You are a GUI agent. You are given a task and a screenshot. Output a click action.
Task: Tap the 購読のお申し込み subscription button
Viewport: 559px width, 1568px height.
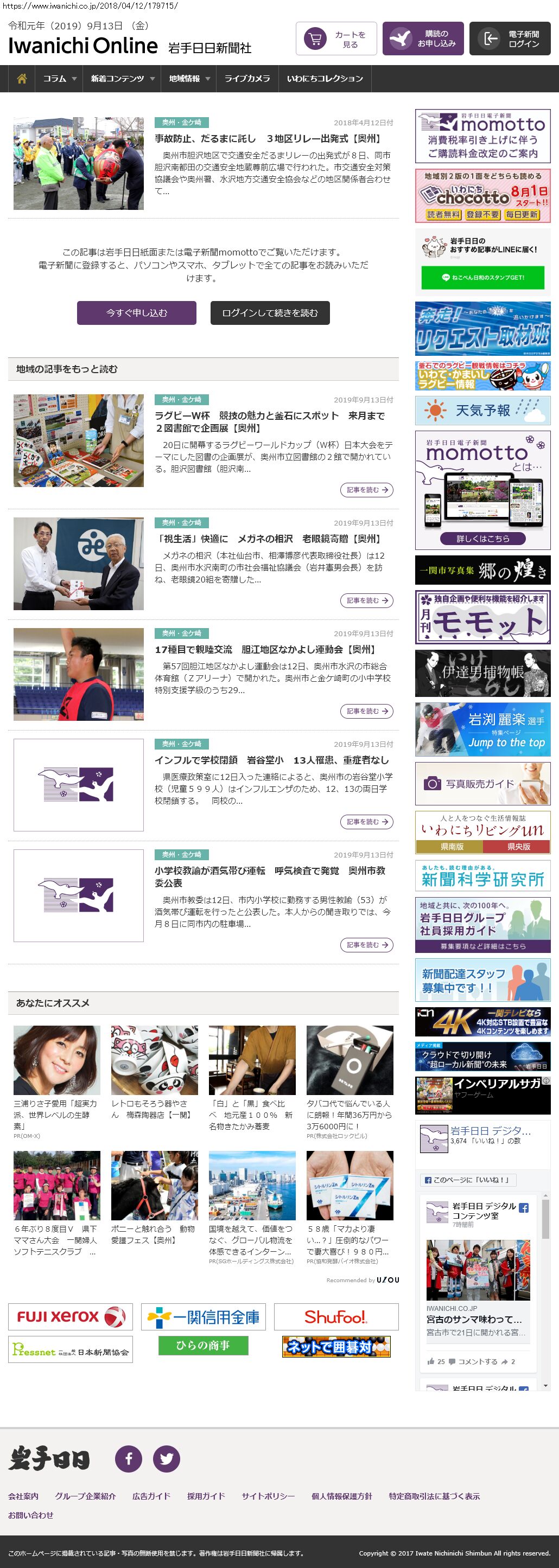(423, 39)
